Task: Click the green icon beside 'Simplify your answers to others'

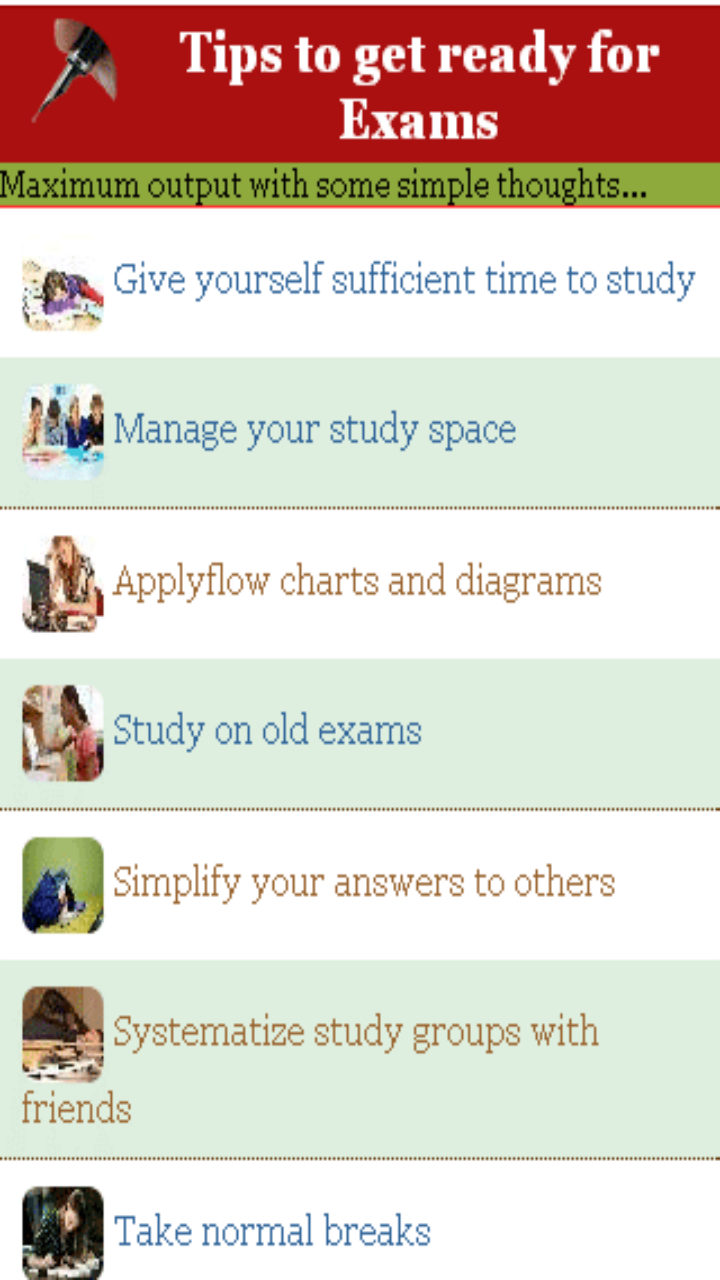Action: tap(62, 883)
